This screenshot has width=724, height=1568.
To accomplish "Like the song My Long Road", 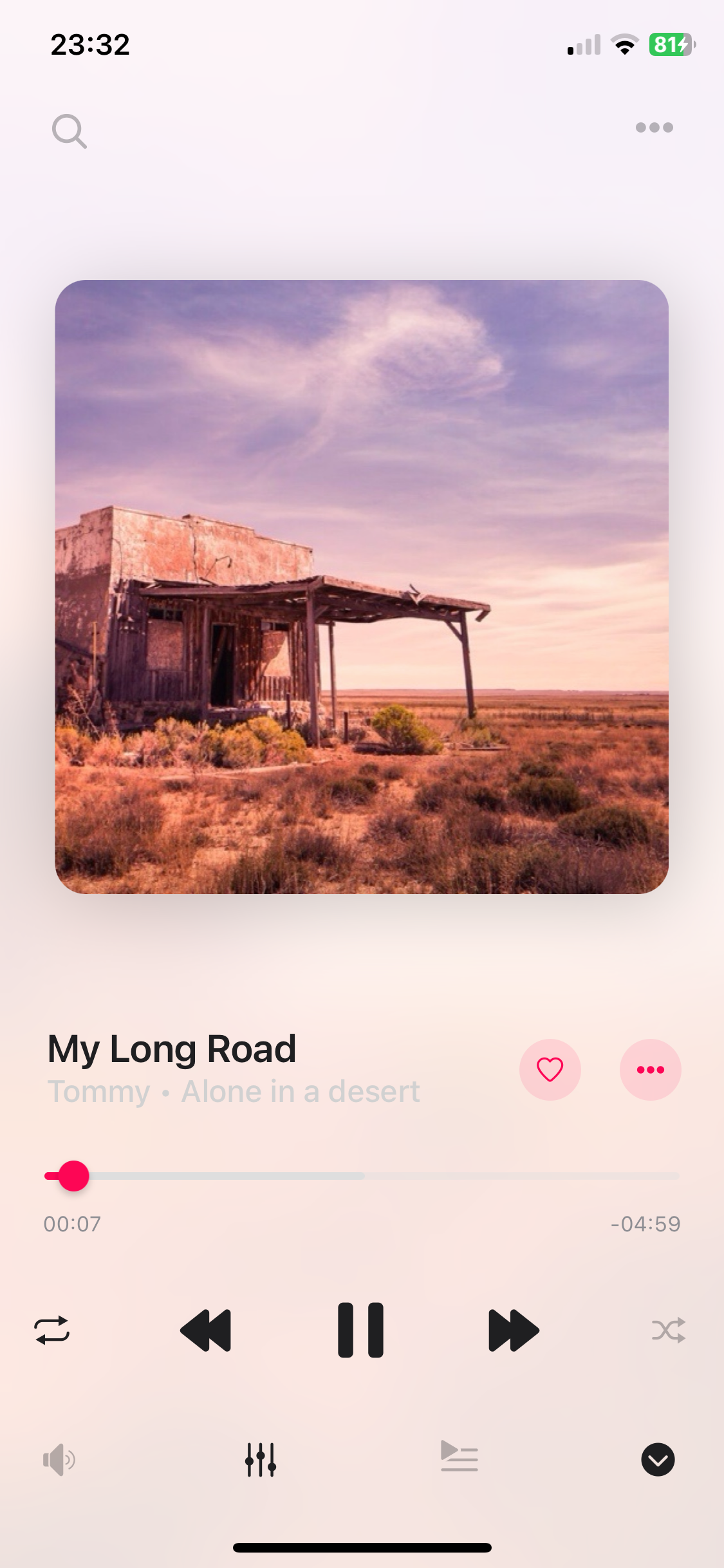I will click(550, 1069).
